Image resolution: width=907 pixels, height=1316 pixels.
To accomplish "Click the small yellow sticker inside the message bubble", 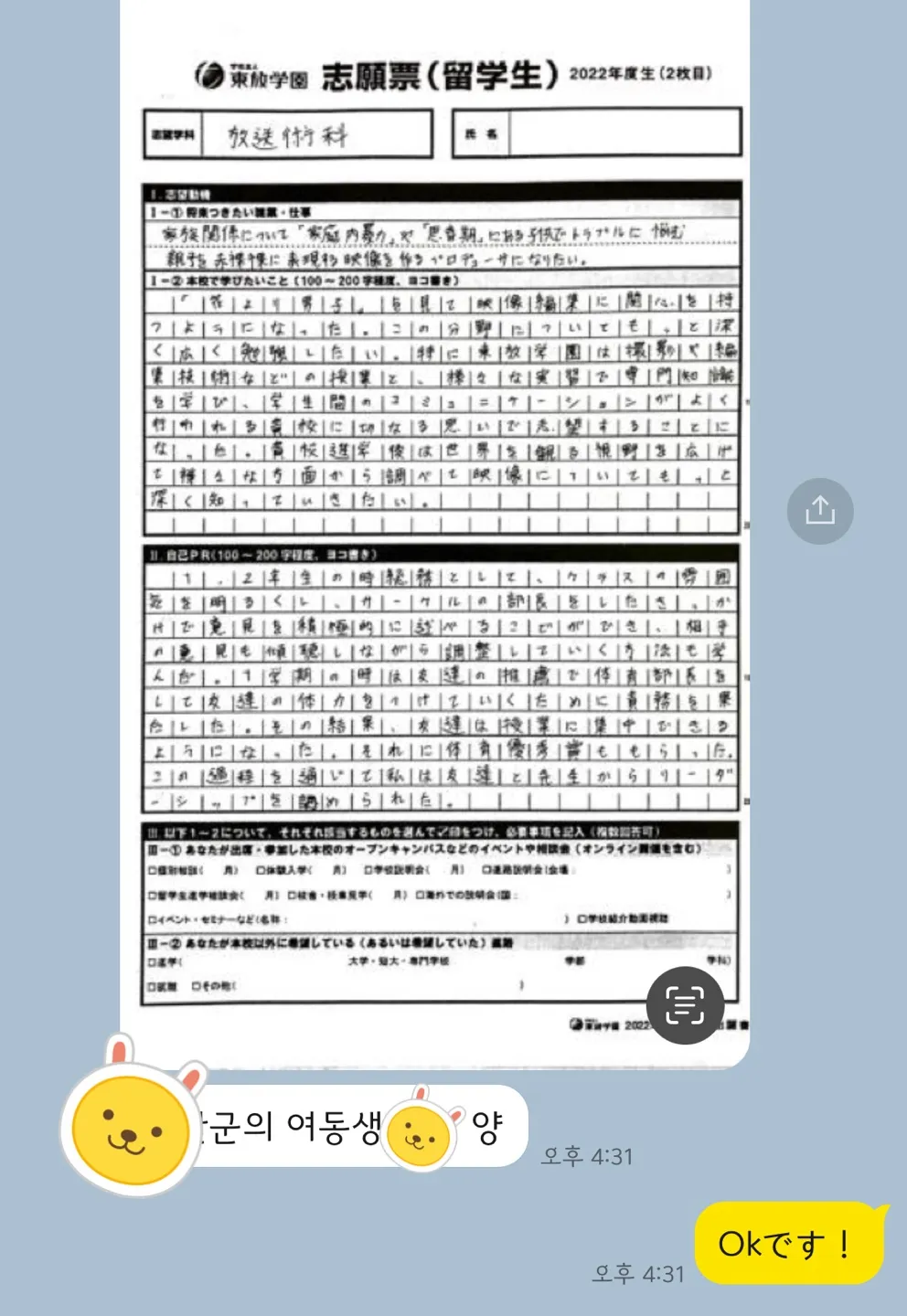I will (418, 1130).
